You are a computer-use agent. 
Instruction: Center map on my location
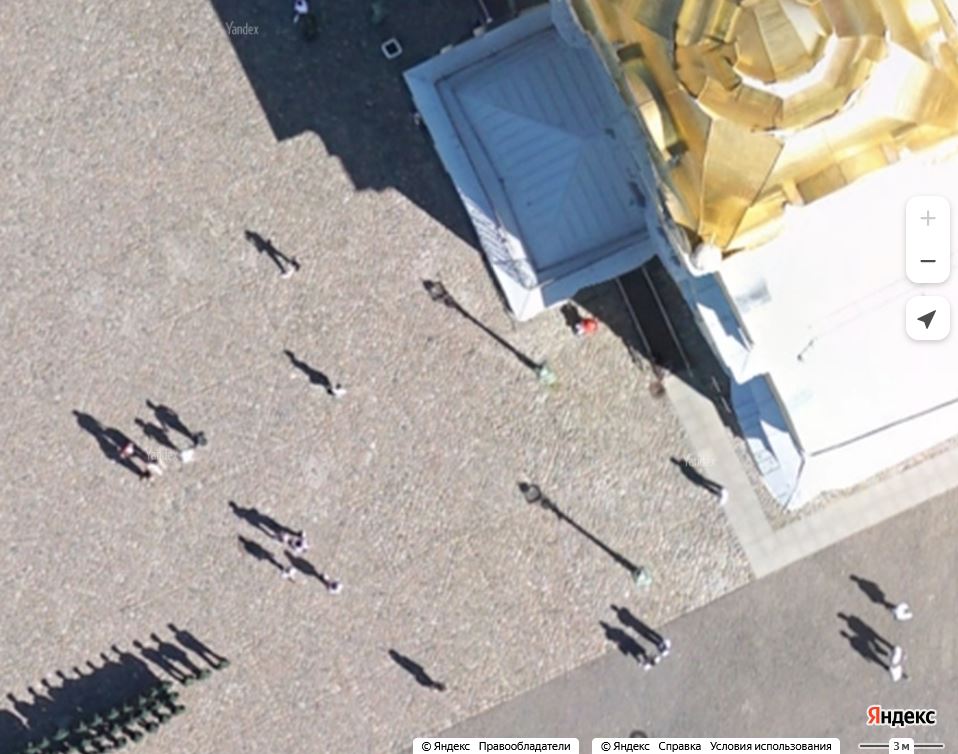click(927, 319)
